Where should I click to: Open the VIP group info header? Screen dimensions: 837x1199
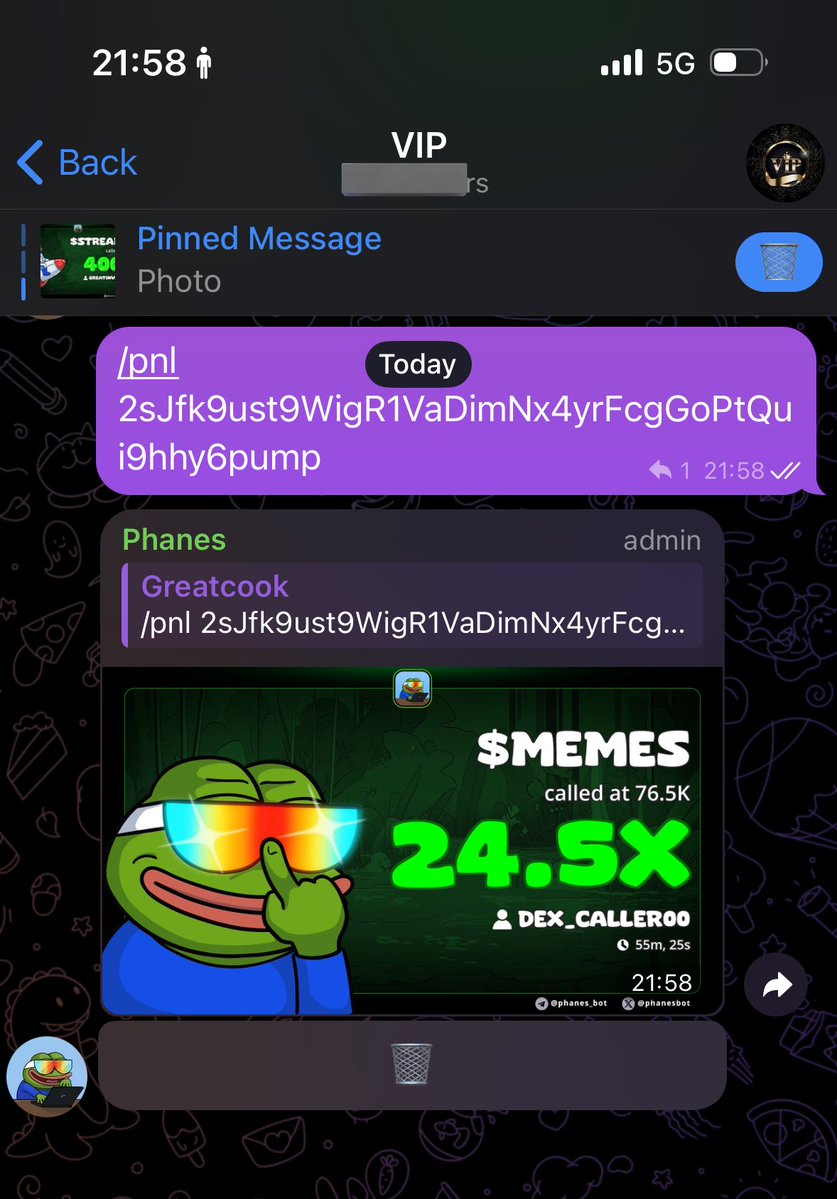(418, 161)
